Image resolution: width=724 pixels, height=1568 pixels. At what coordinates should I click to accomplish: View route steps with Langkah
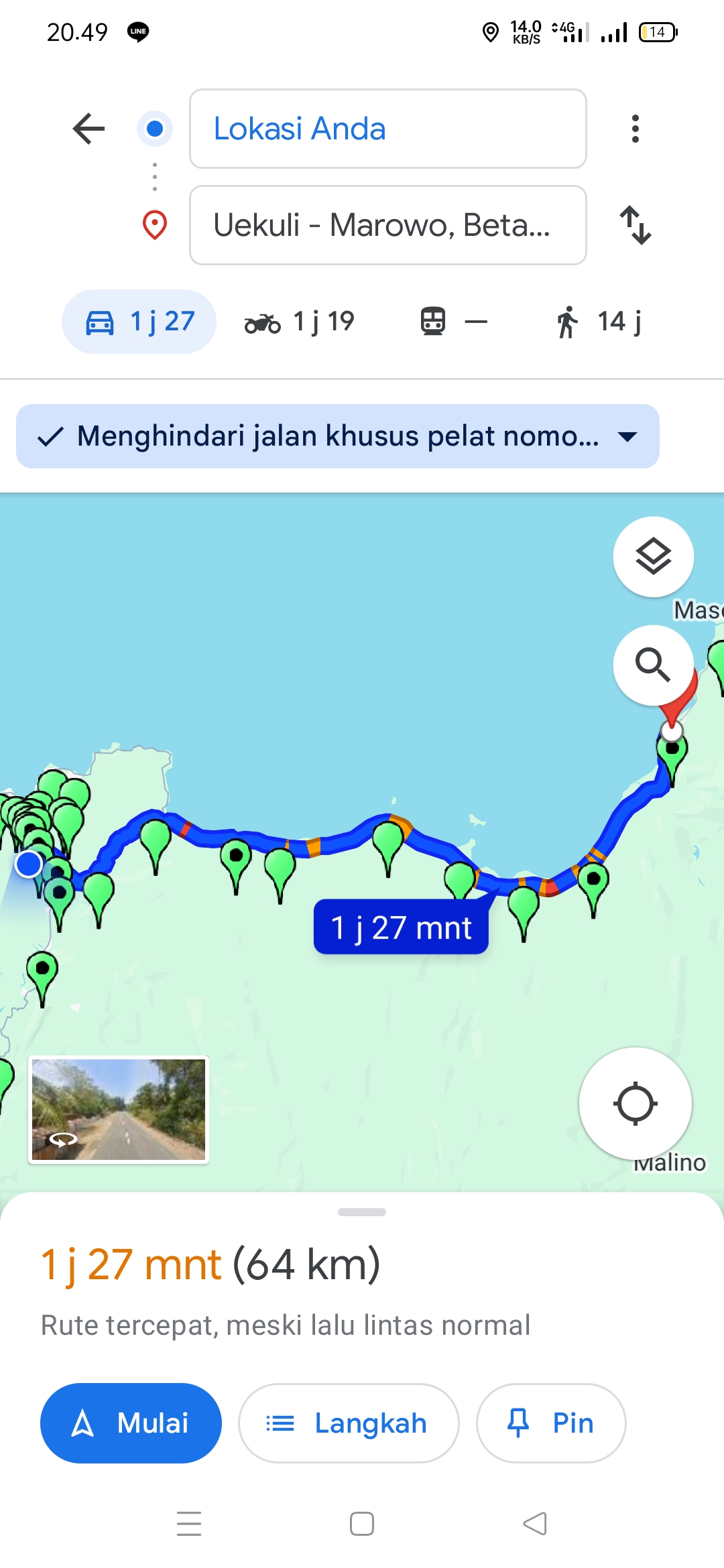click(349, 1423)
